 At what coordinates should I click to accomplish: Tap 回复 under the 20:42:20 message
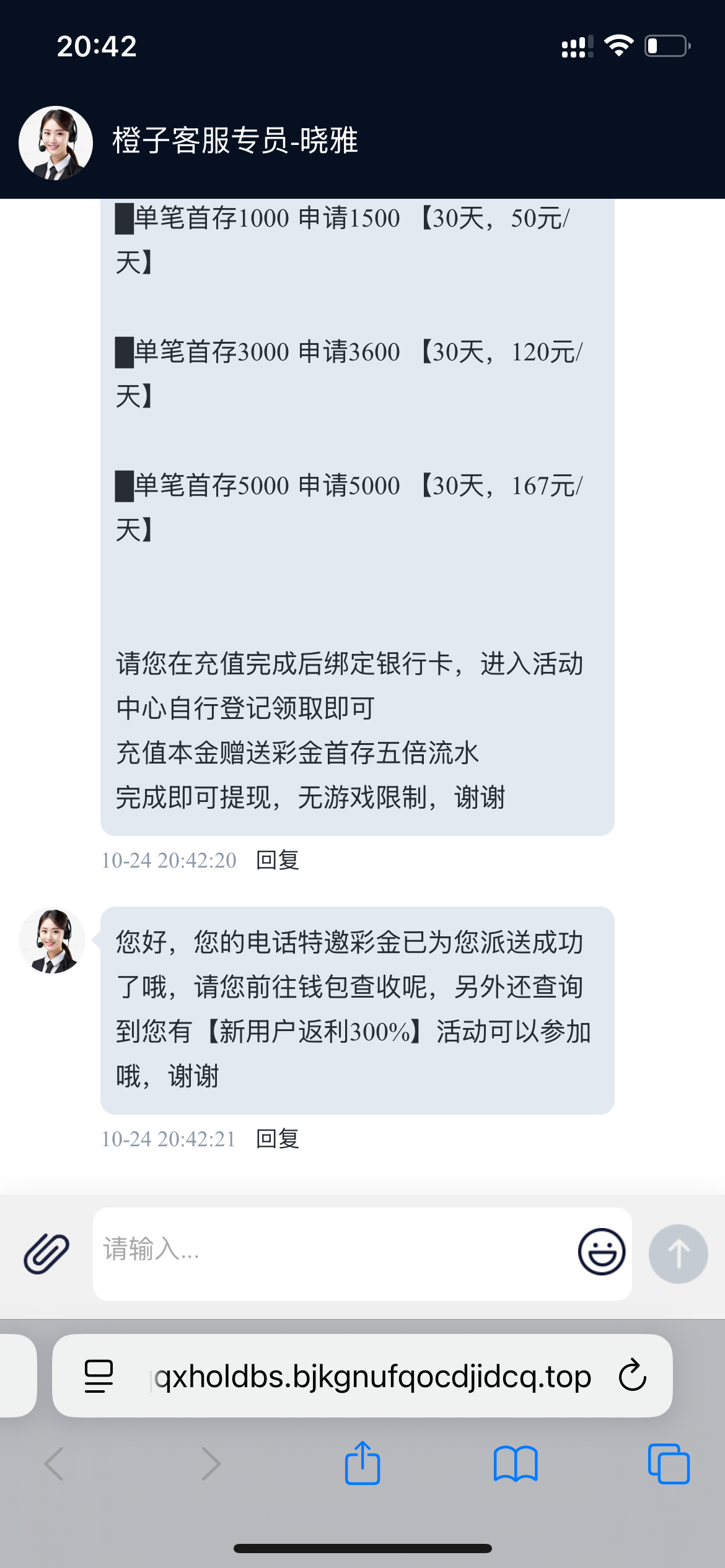[278, 860]
